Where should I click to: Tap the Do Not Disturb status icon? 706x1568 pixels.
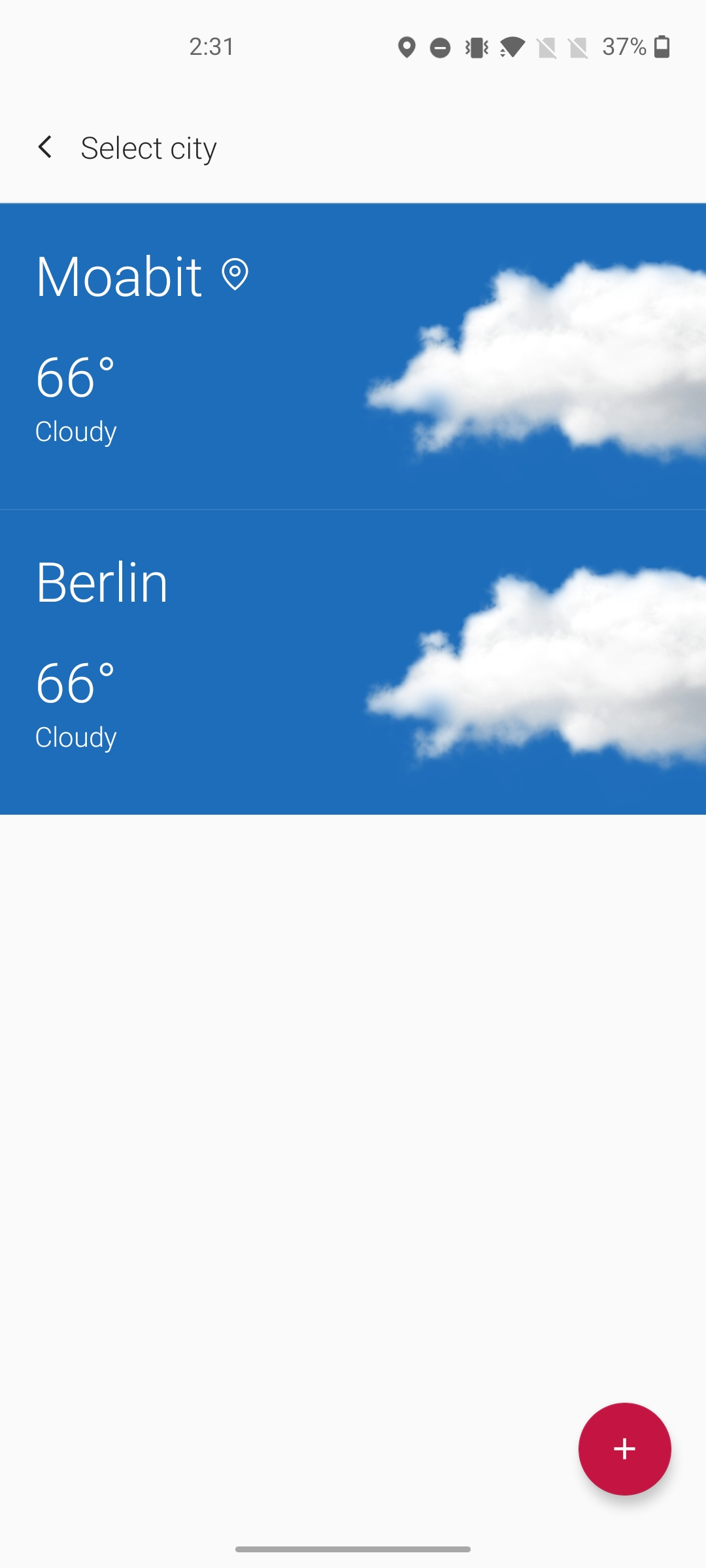click(x=440, y=48)
